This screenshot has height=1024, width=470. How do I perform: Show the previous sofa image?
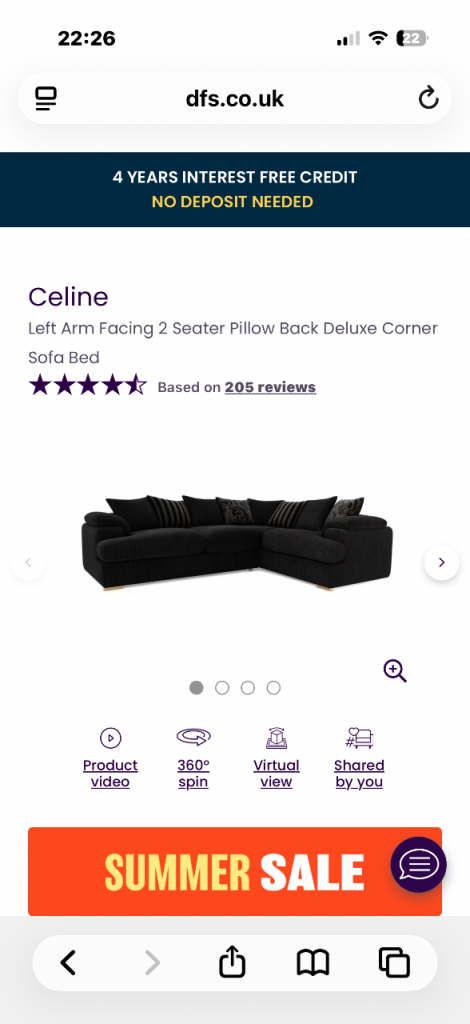pos(28,562)
